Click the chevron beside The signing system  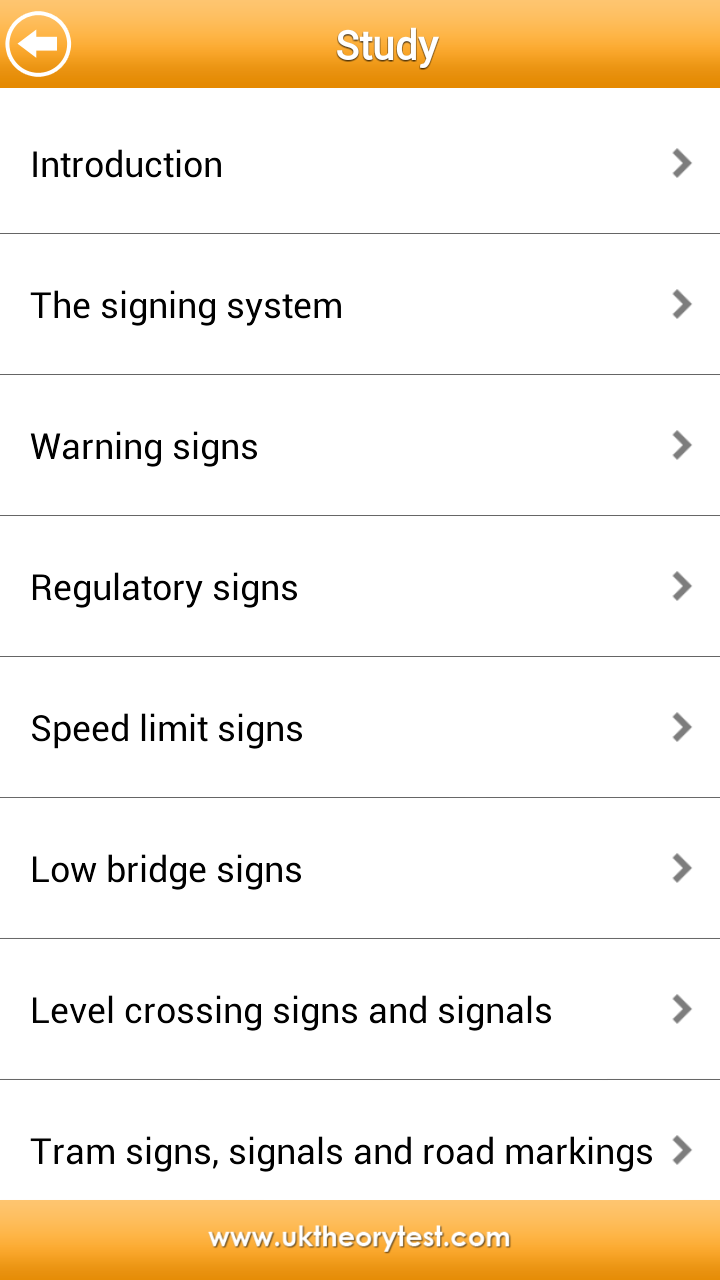tap(681, 304)
